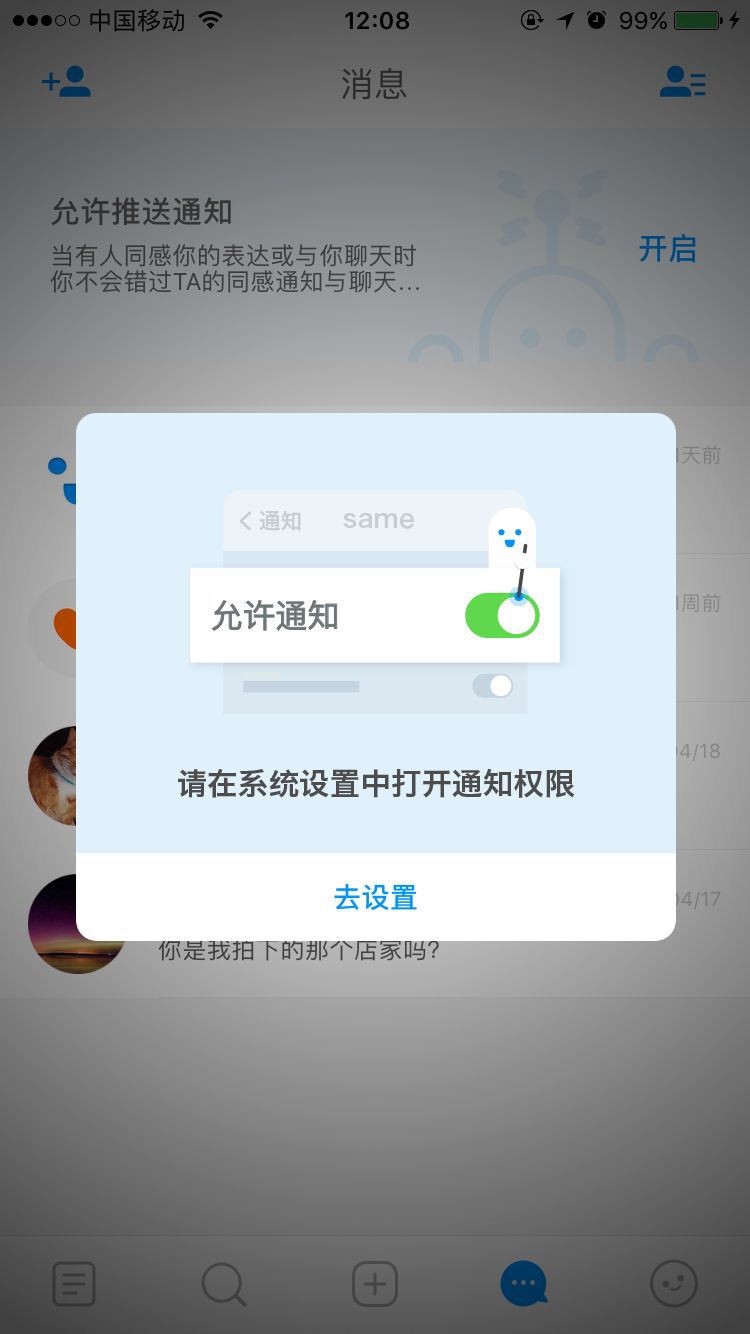Open chat saying 你是我拍下的那个店家吗?
Screen dimensions: 750x1334
click(x=375, y=923)
